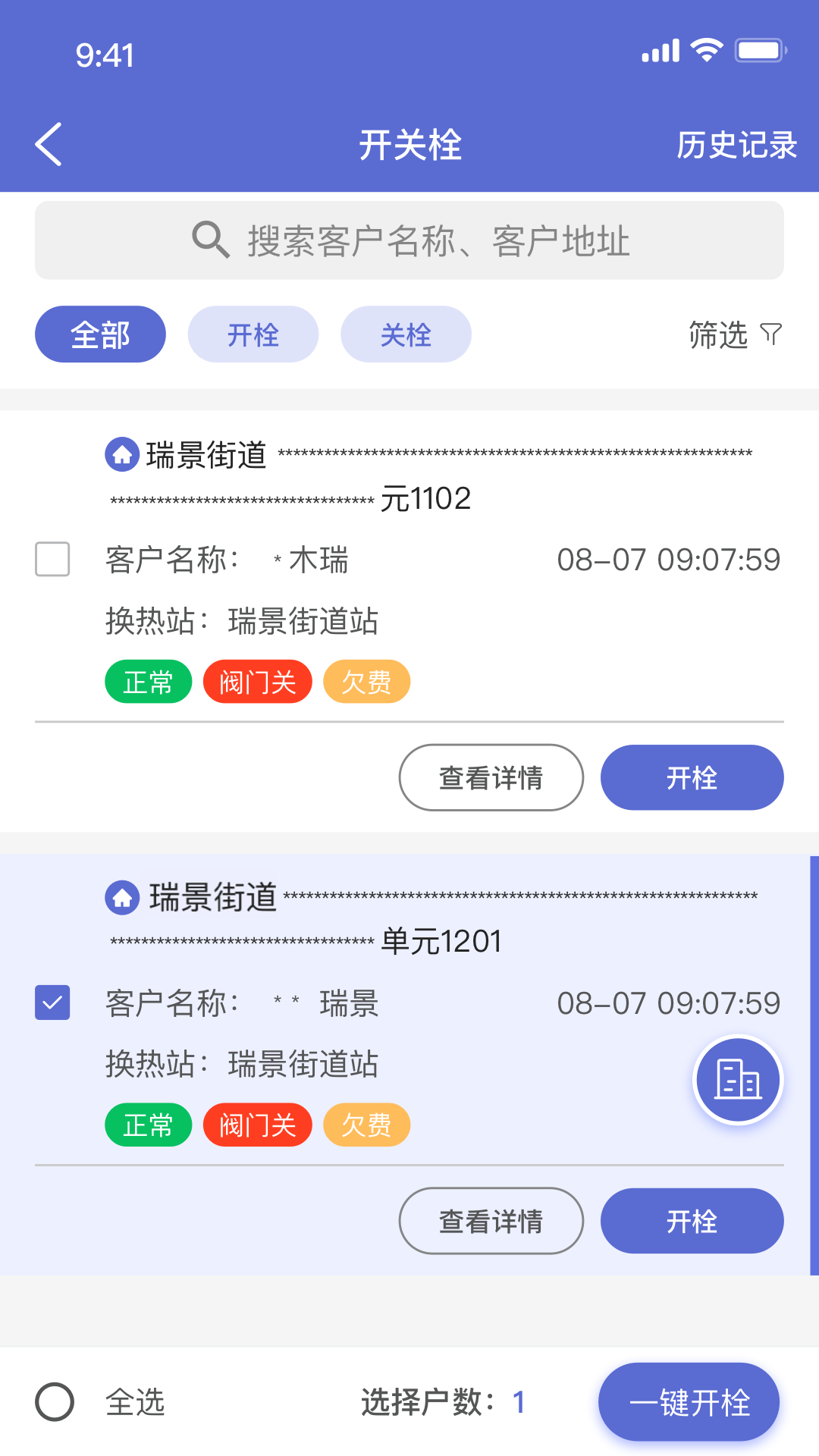Tap 开栓 on the 单元1201 card
This screenshot has width=819, height=1456.
click(692, 1220)
